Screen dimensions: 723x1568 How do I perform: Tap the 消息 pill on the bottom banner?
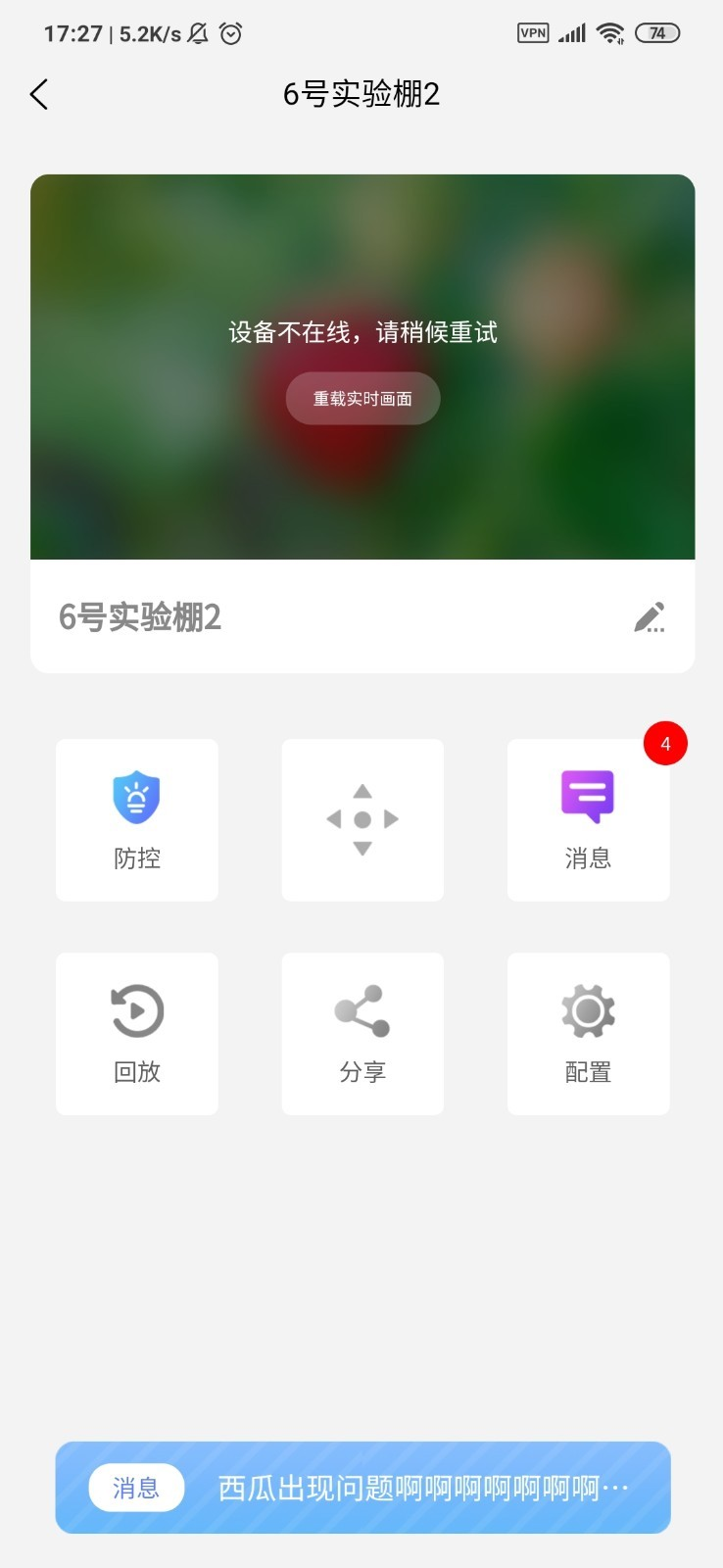pyautogui.click(x=136, y=1488)
